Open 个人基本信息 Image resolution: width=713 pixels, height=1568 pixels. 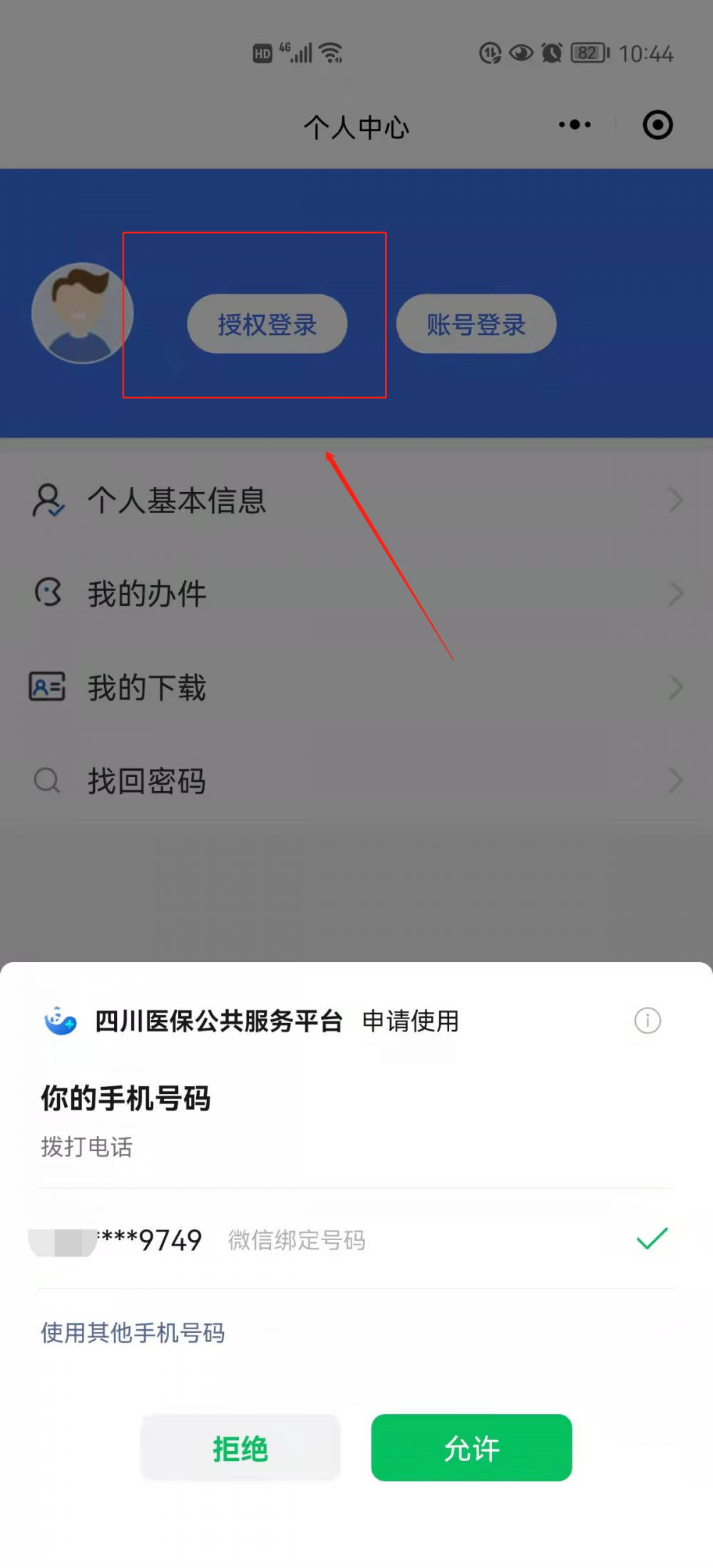point(356,500)
